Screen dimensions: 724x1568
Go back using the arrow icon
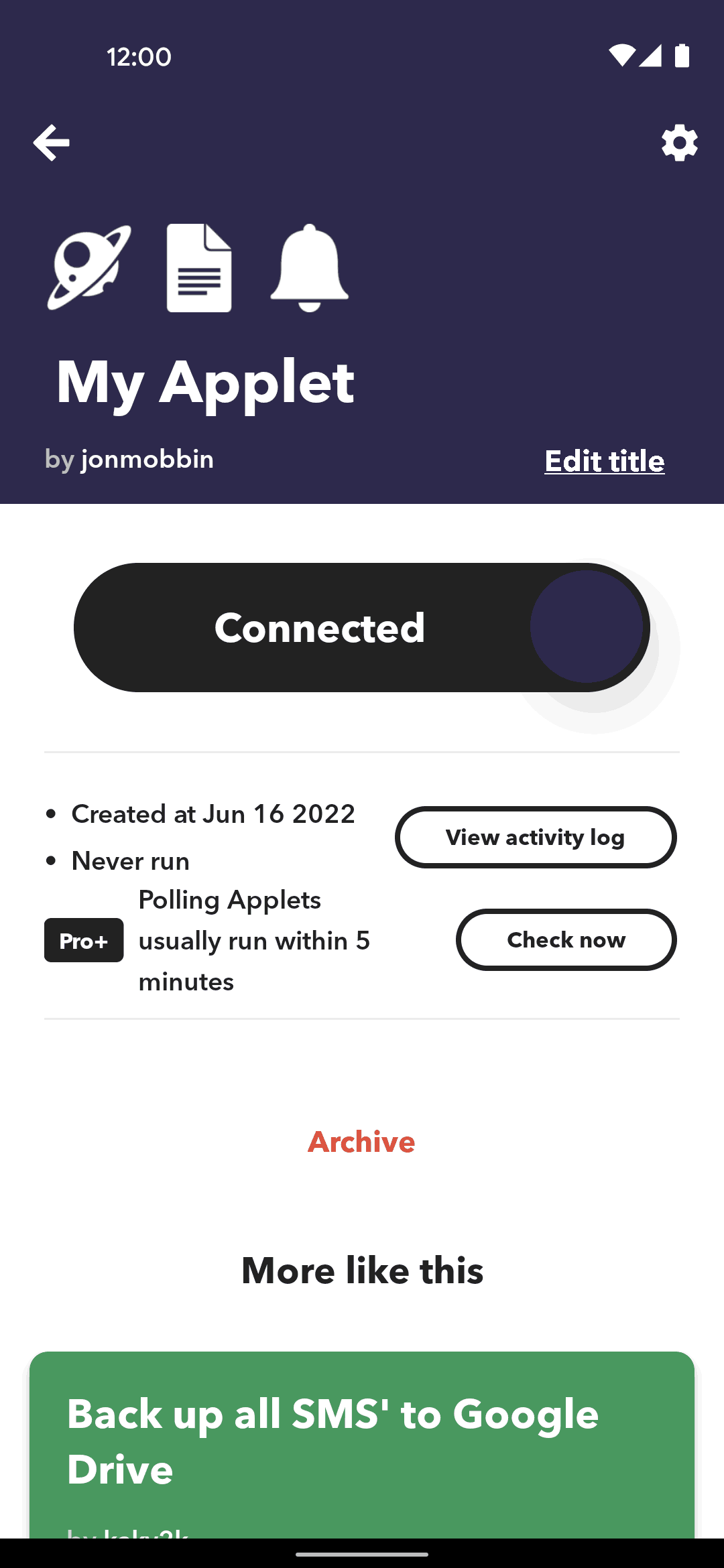click(x=51, y=143)
